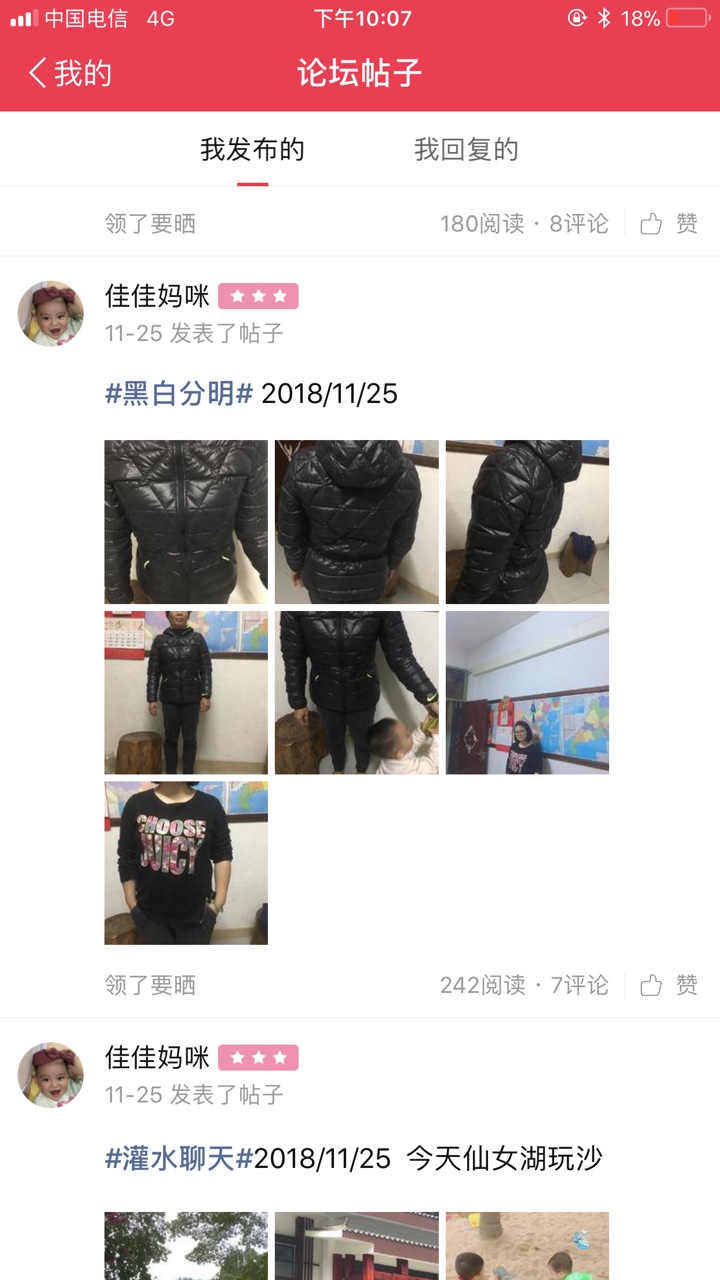The width and height of the screenshot is (720, 1280).
Task: Open the 领了要晒 tag above 佳佳妈咪's first post
Action: [x=150, y=223]
